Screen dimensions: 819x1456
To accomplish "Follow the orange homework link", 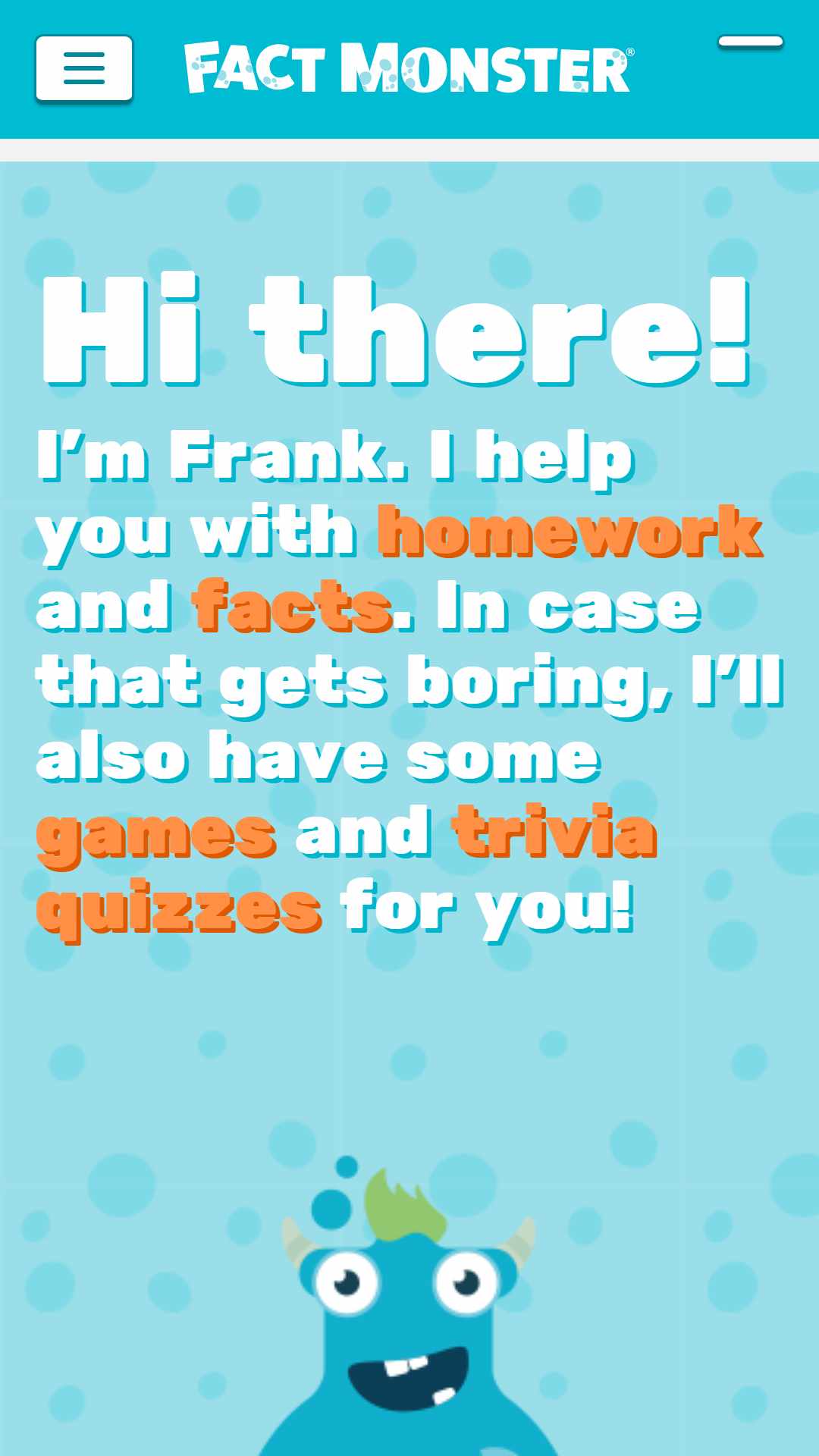I will point(570,532).
